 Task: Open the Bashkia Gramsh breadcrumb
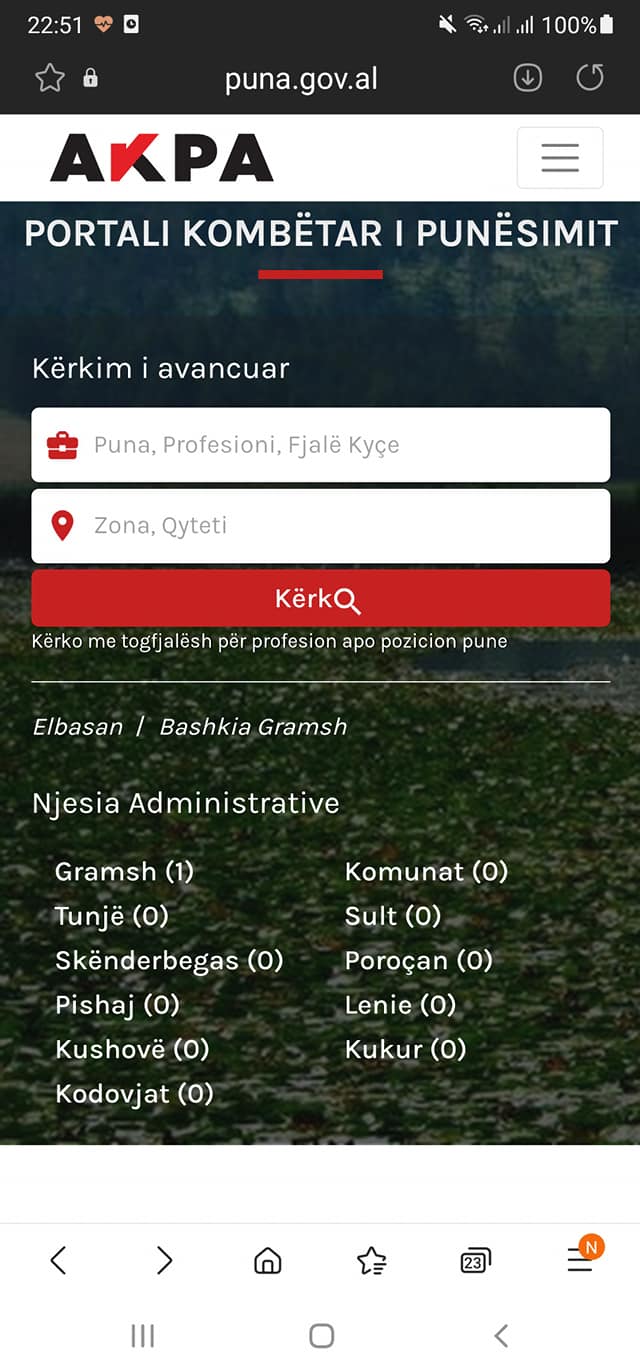click(x=253, y=727)
